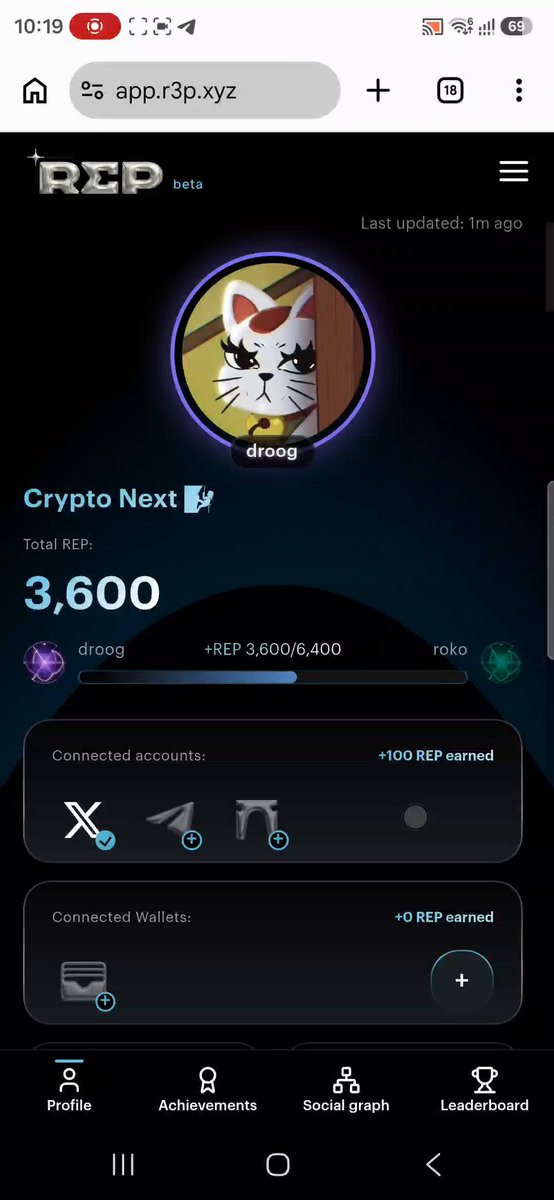Open the tab switcher showing 18
This screenshot has height=1200, width=554.
[450, 91]
